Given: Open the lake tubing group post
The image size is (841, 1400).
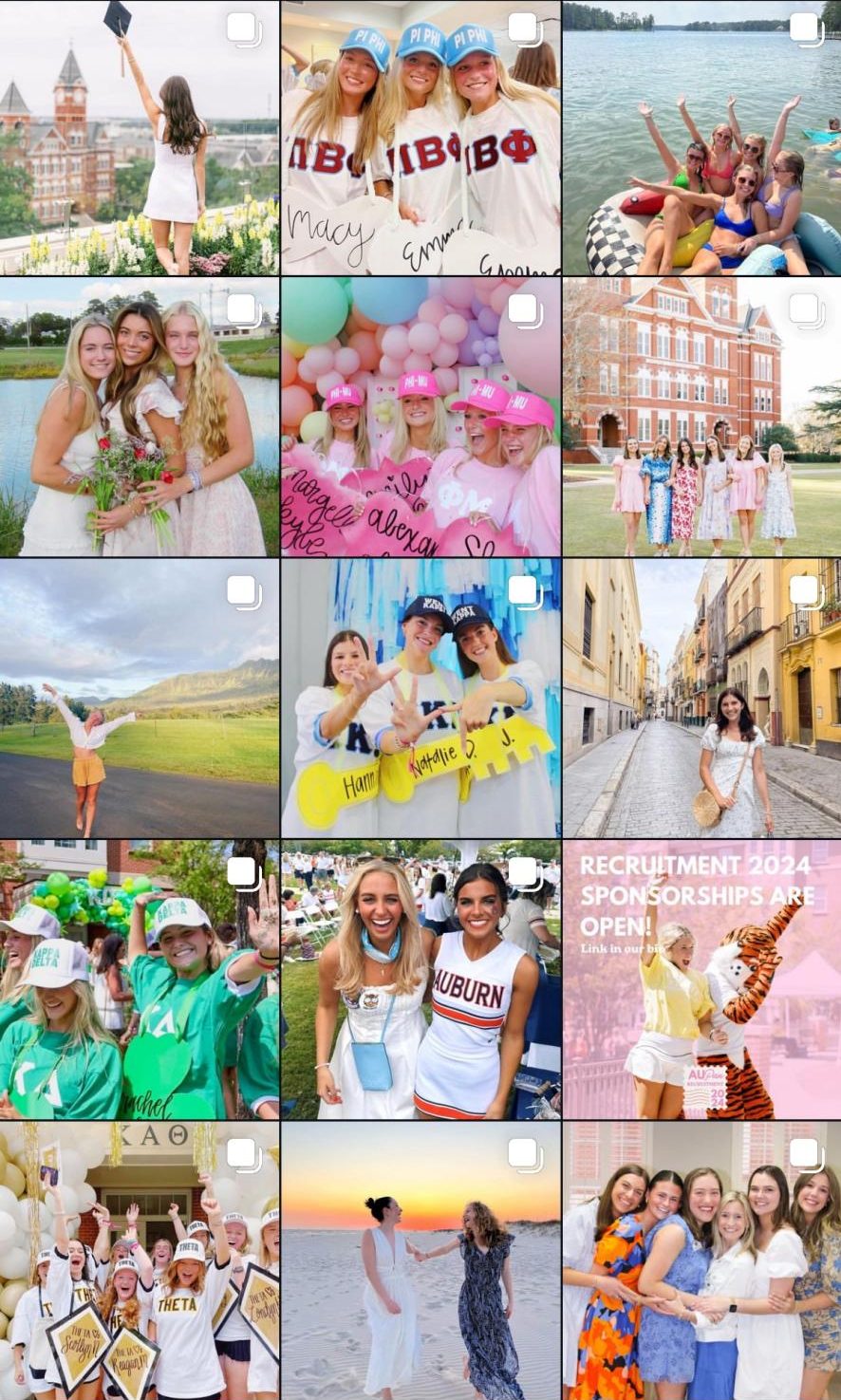Looking at the screenshot, I should coord(701,138).
